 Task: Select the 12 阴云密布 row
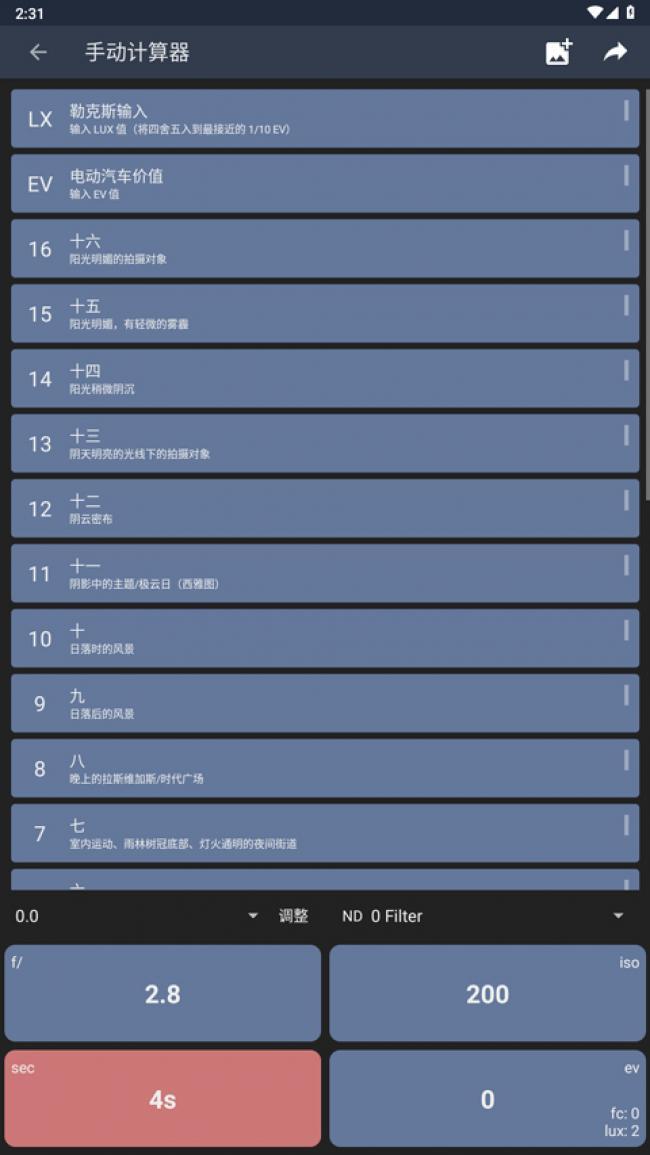tap(324, 509)
